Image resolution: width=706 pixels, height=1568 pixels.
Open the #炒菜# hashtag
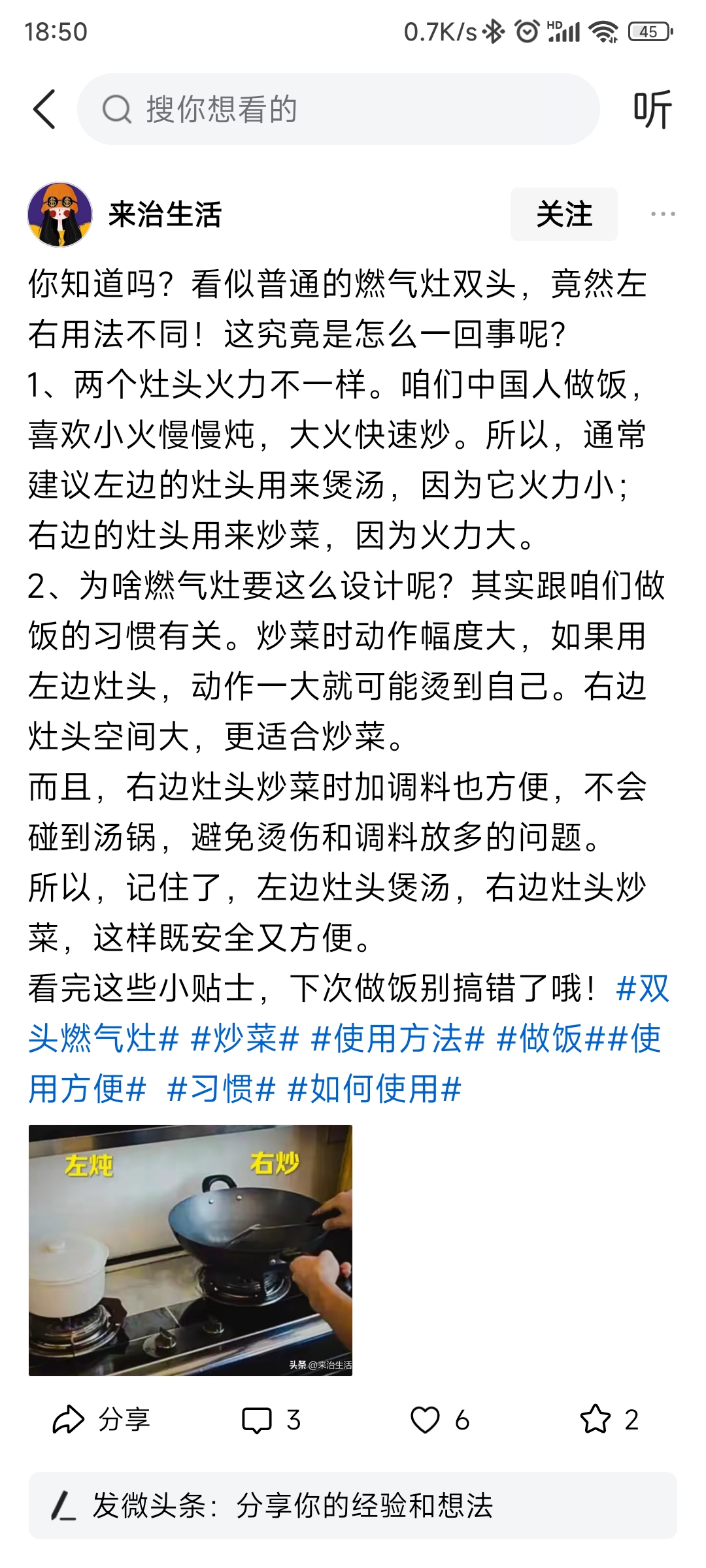(245, 1039)
